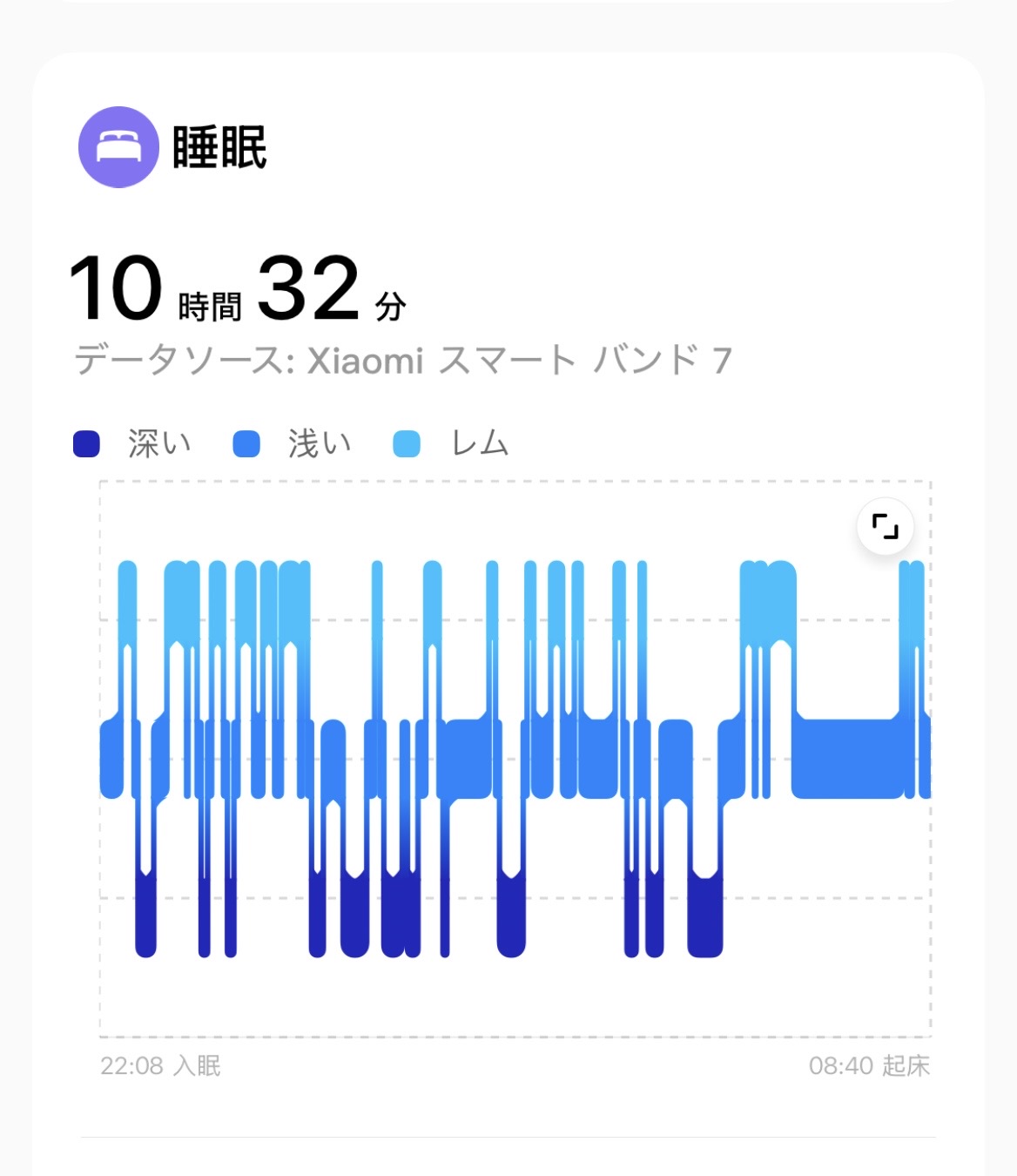Open the 睡眠 sleep details card
The height and width of the screenshot is (1176, 1017).
click(219, 147)
